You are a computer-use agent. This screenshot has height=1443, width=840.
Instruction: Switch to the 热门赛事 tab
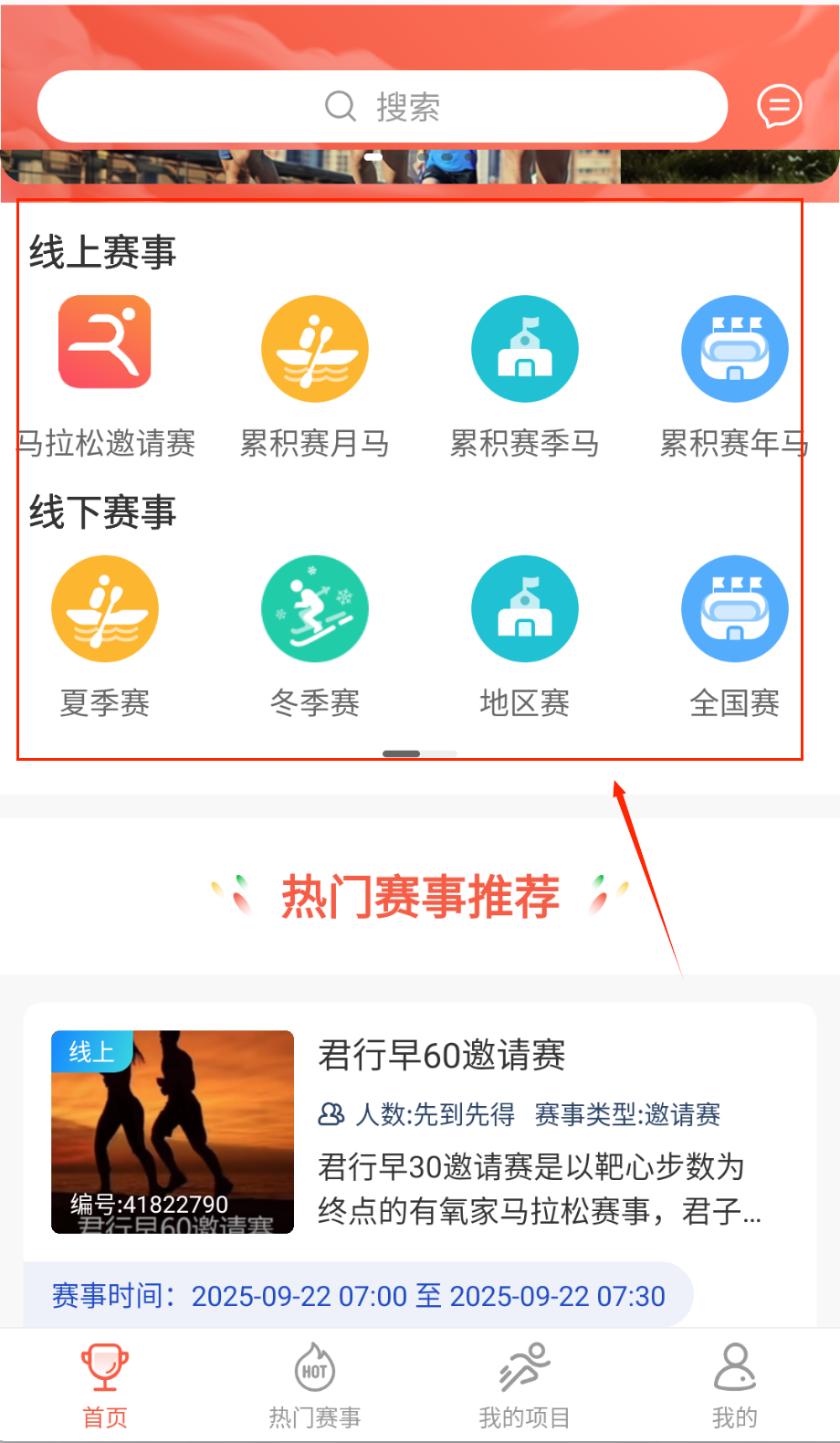pyautogui.click(x=315, y=1385)
